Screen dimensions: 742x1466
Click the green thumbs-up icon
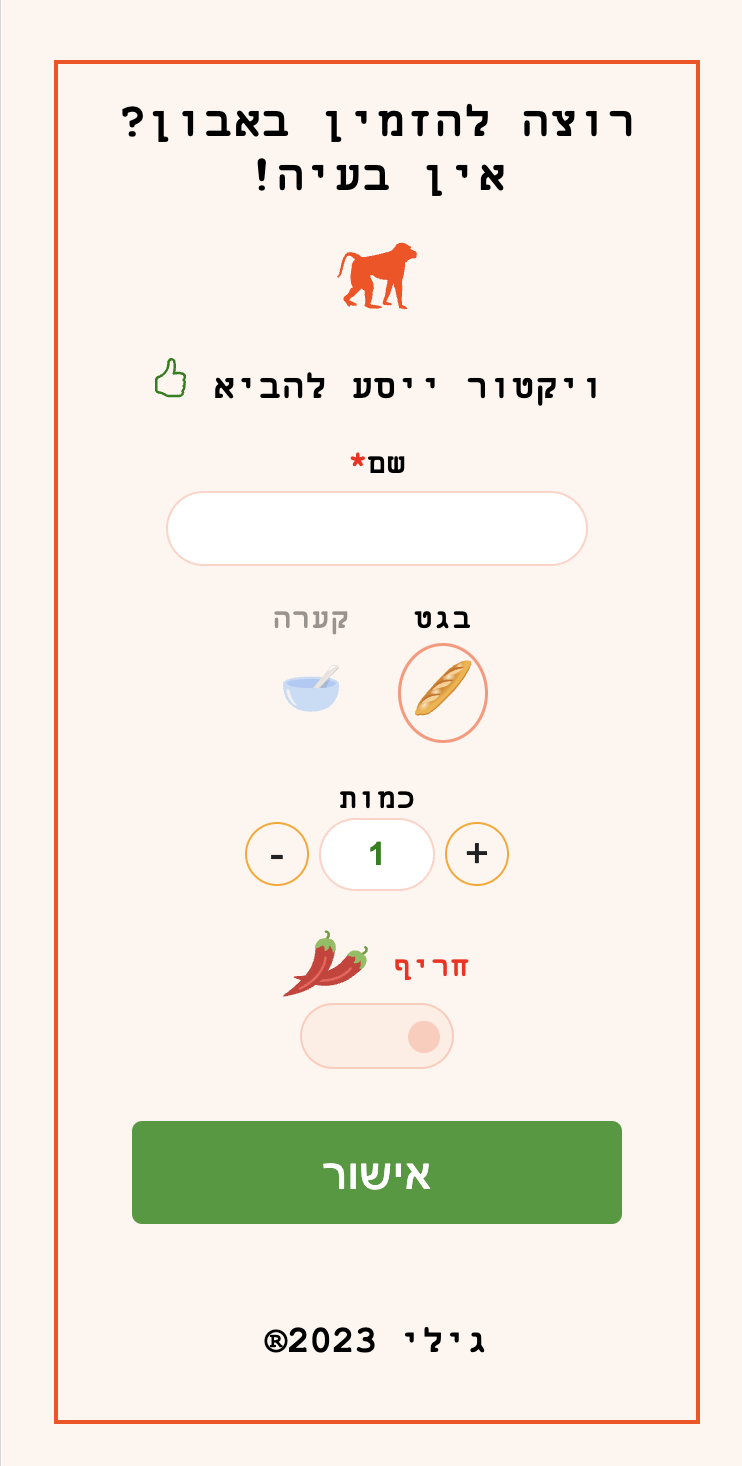click(x=175, y=381)
